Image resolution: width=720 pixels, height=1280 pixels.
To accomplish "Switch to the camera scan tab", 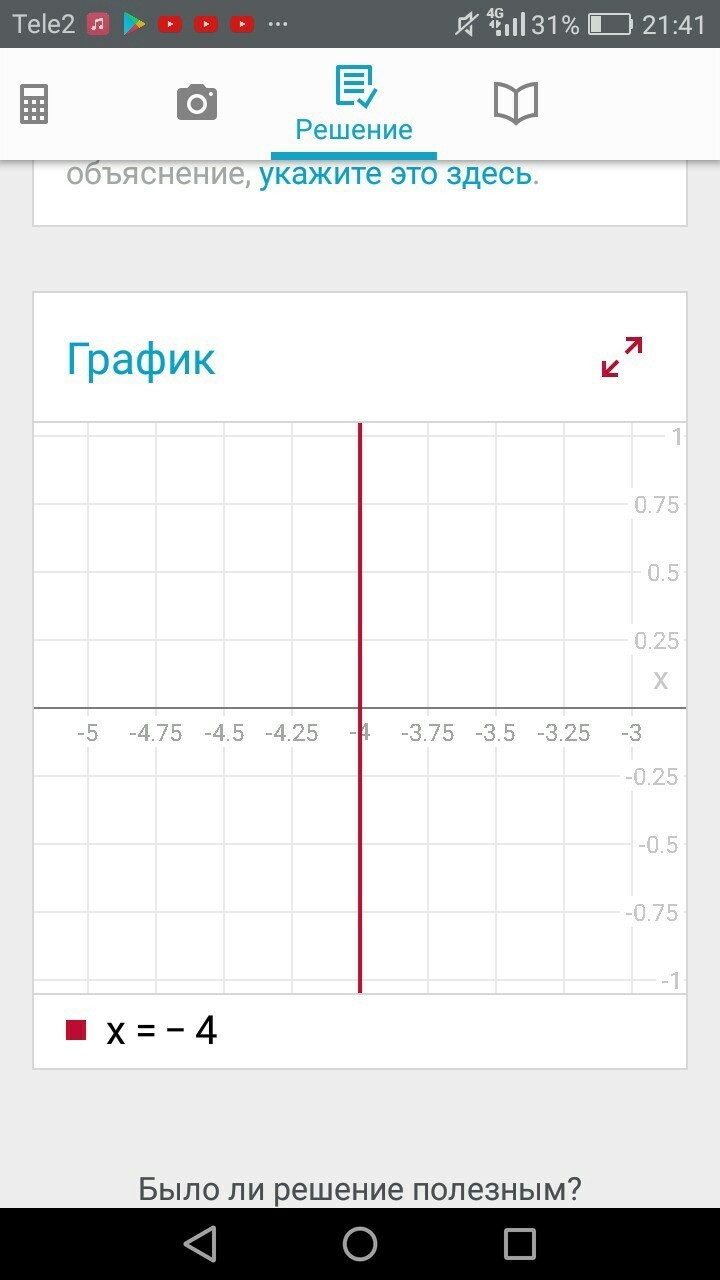I will pyautogui.click(x=197, y=103).
